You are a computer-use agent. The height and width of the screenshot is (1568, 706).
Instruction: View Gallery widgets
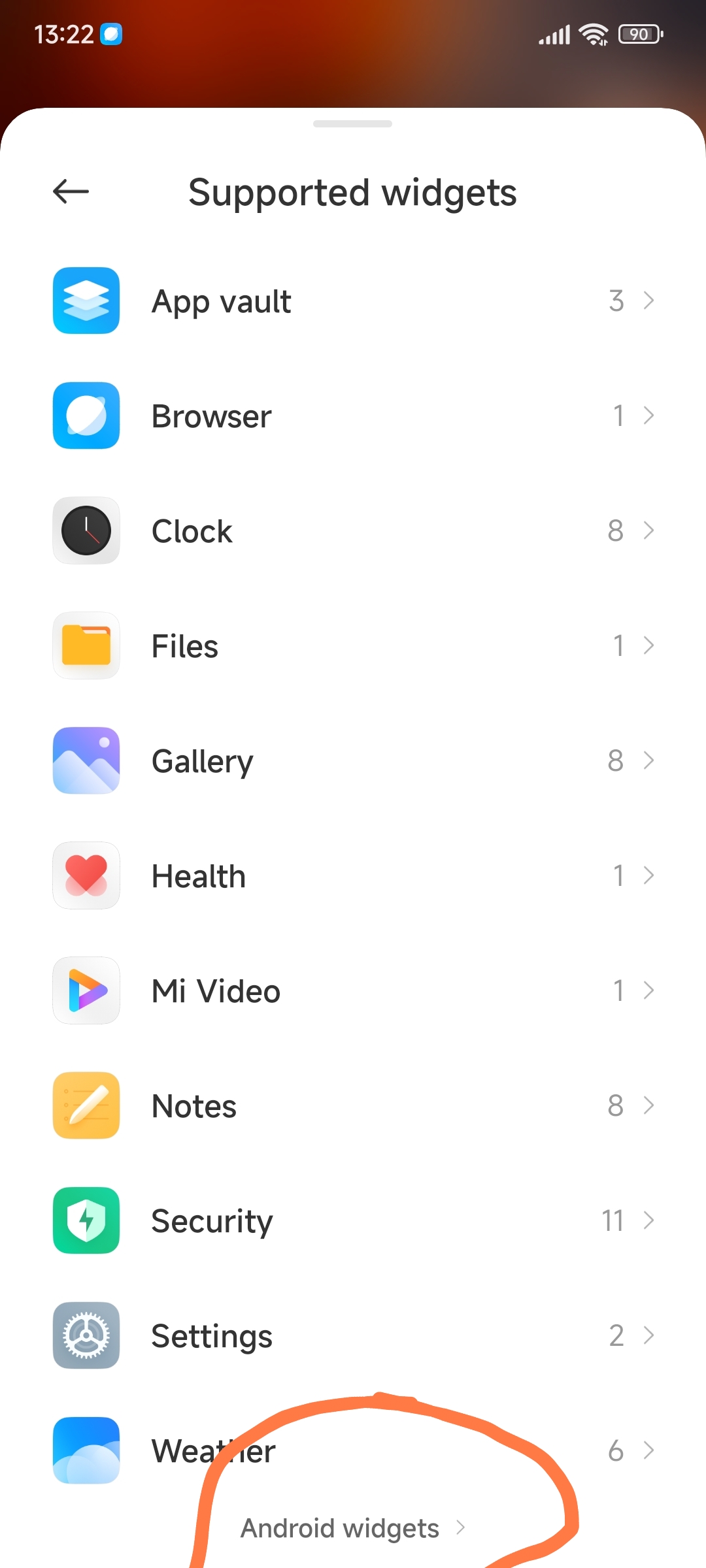coord(353,761)
